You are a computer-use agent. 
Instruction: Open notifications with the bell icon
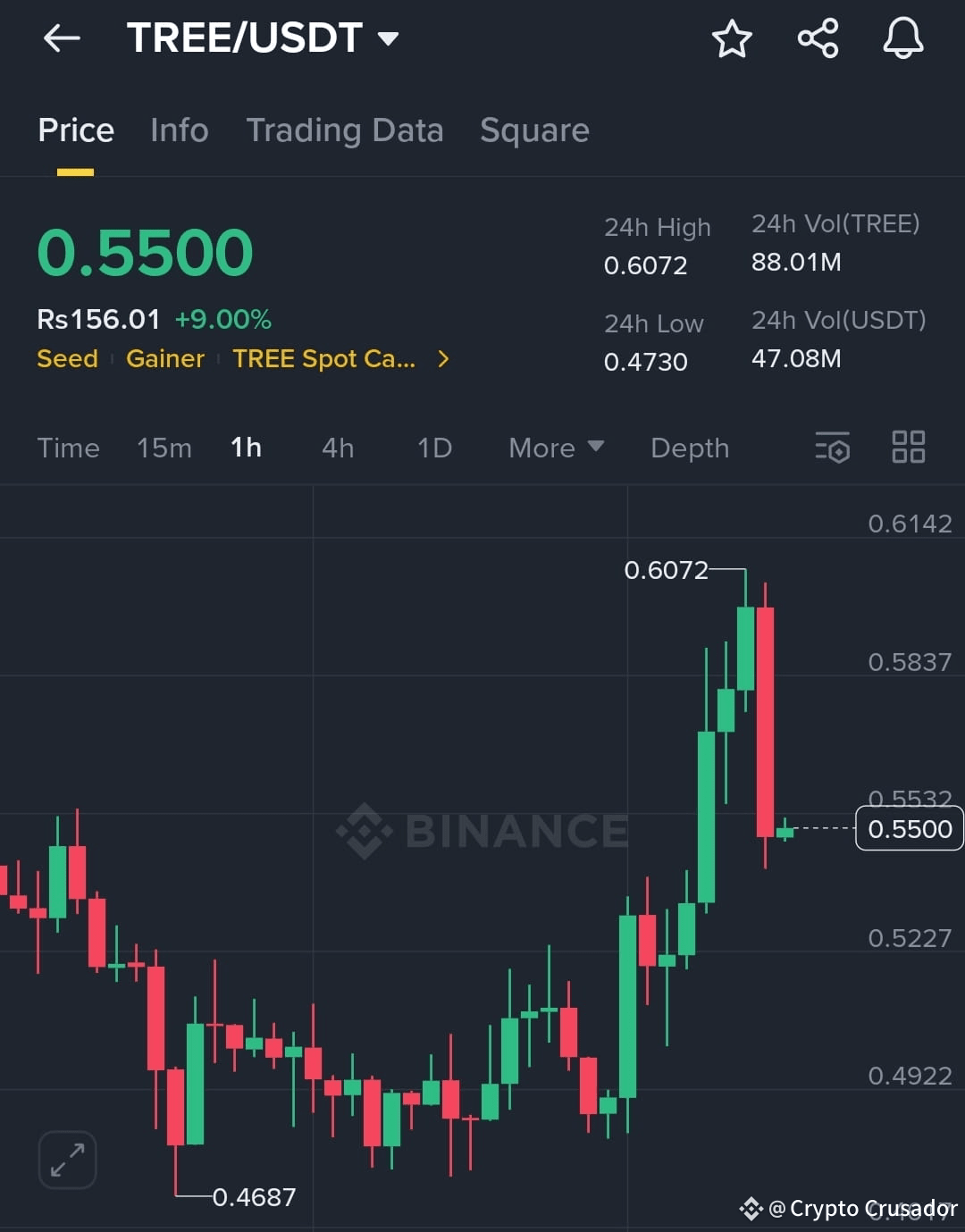(x=902, y=38)
